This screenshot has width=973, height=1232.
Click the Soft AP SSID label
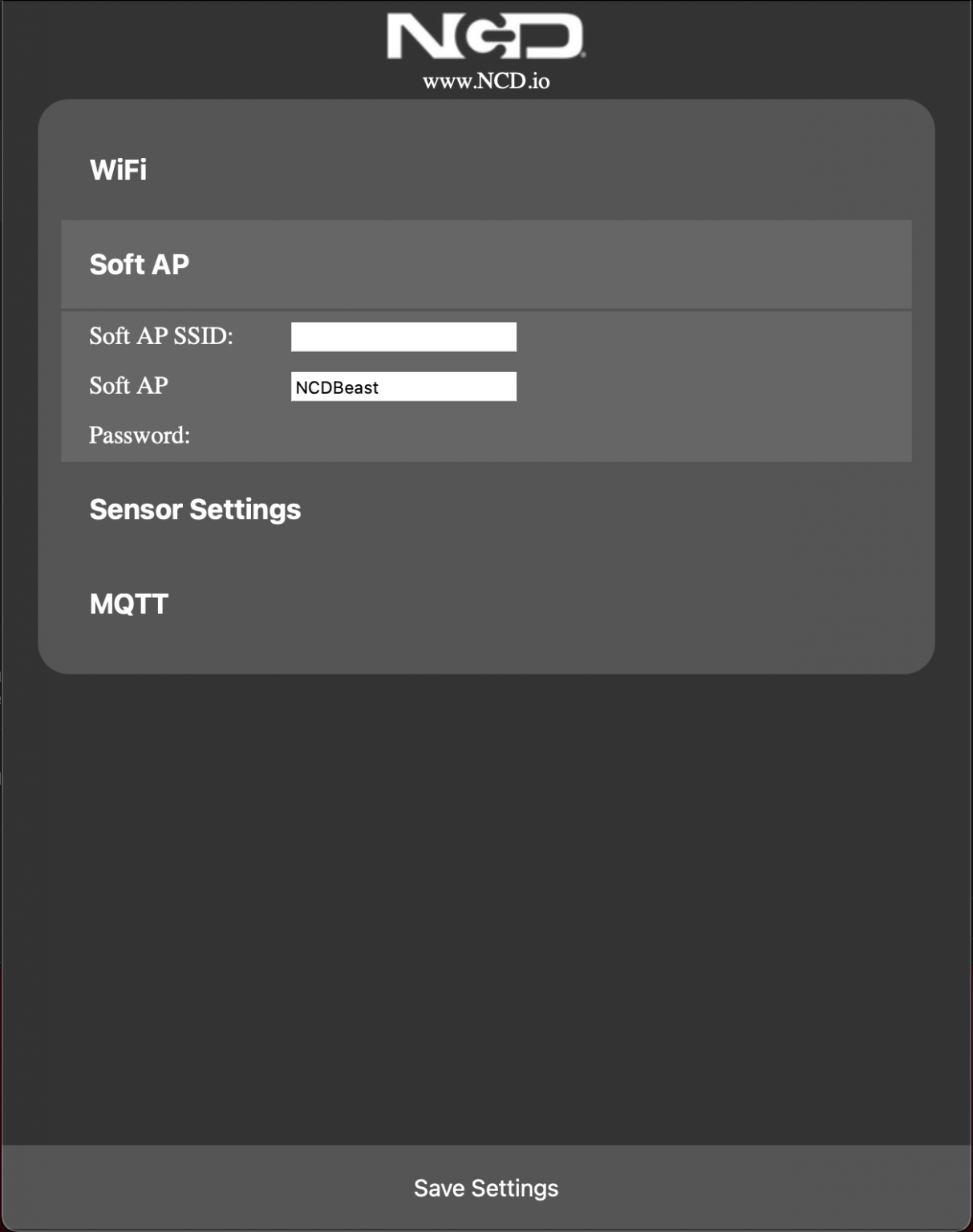click(x=161, y=336)
